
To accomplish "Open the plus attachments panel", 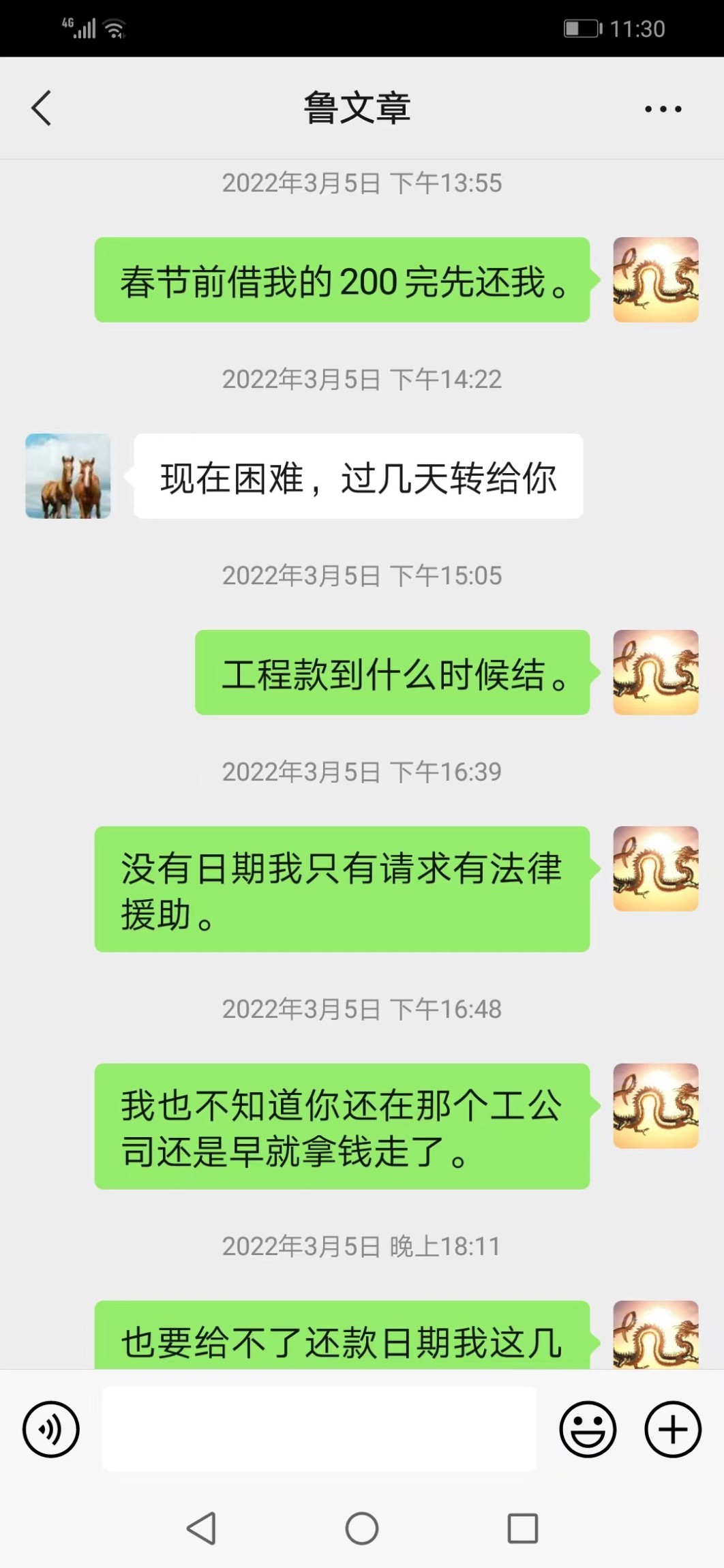I will [x=673, y=1429].
